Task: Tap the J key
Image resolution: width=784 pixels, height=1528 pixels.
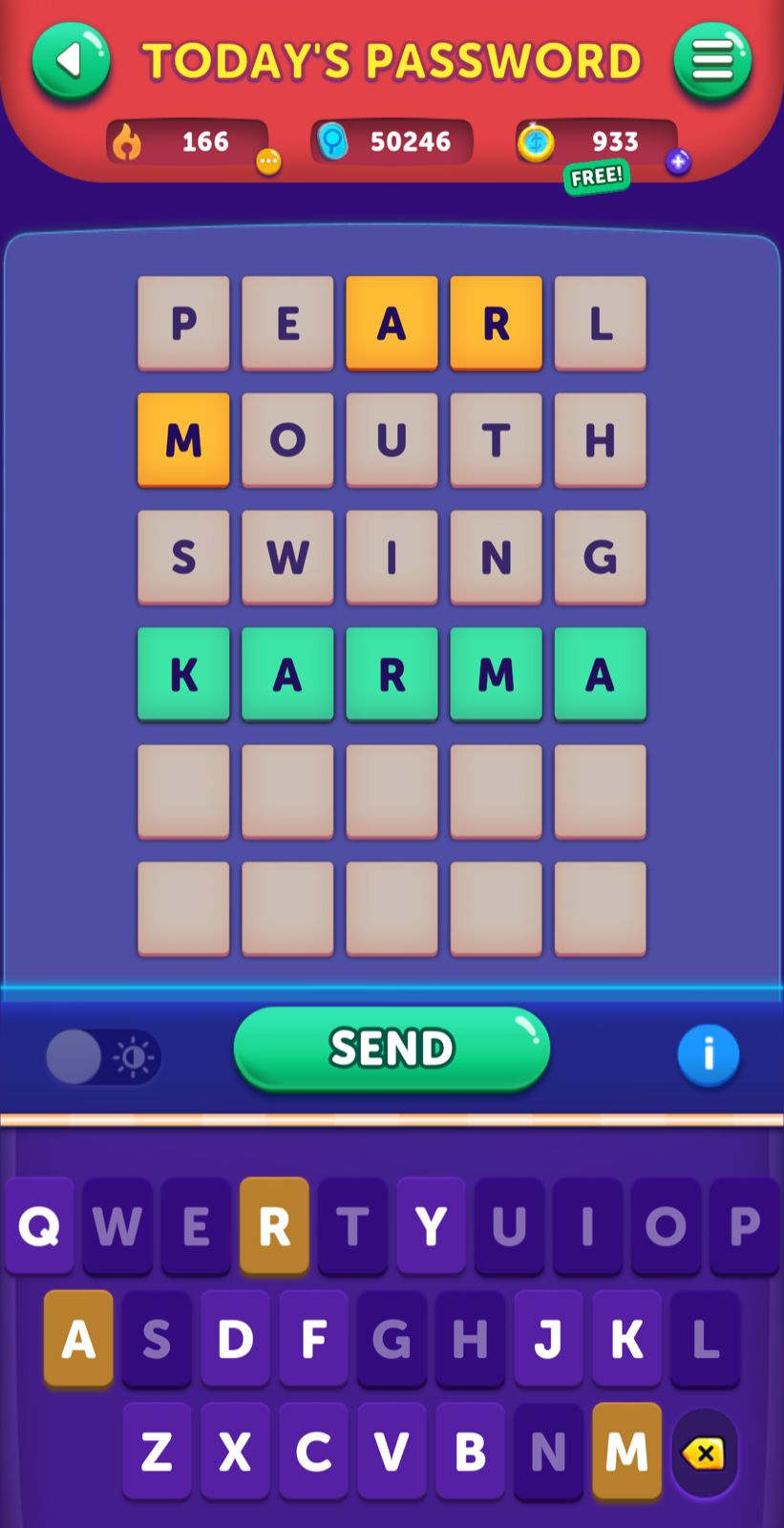Action: tap(548, 1339)
